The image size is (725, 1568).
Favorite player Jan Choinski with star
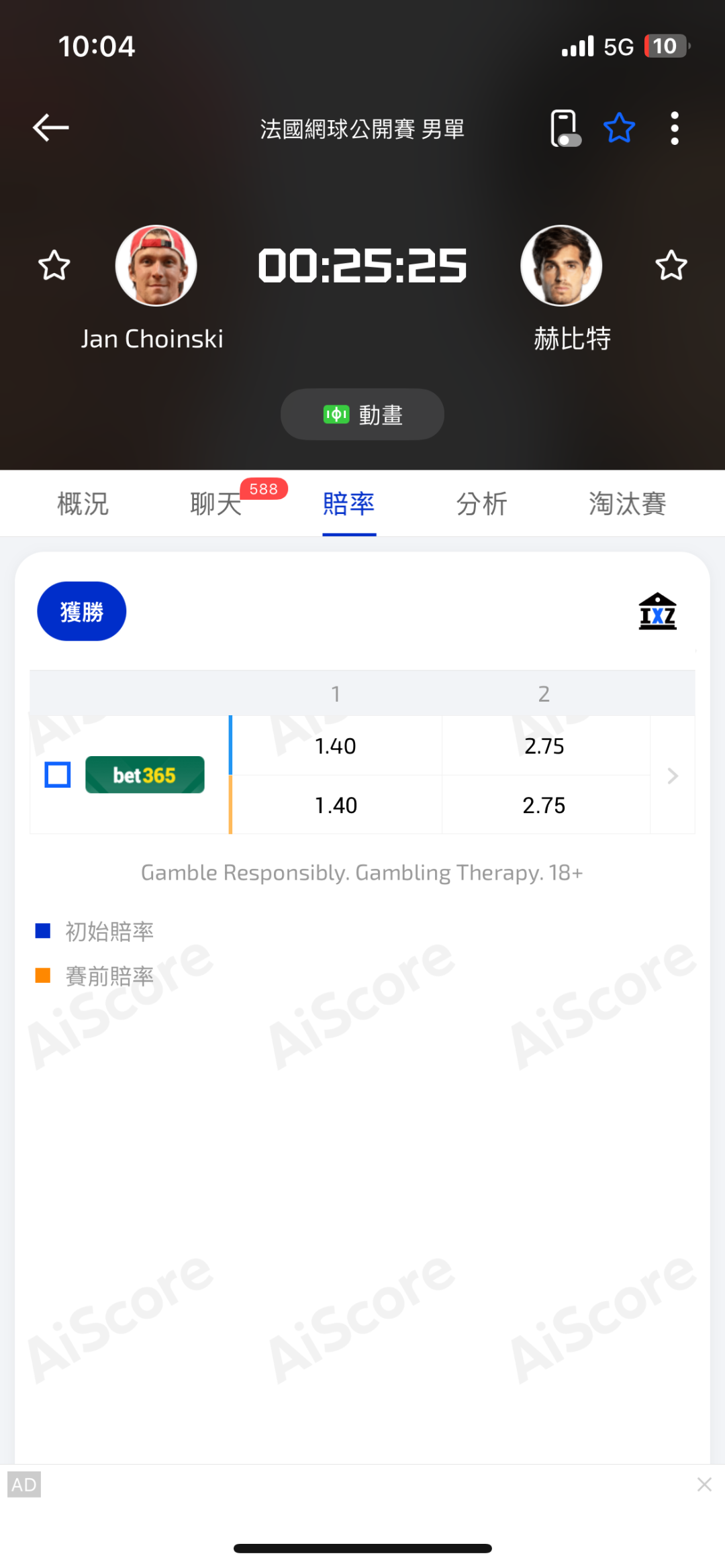pyautogui.click(x=54, y=266)
